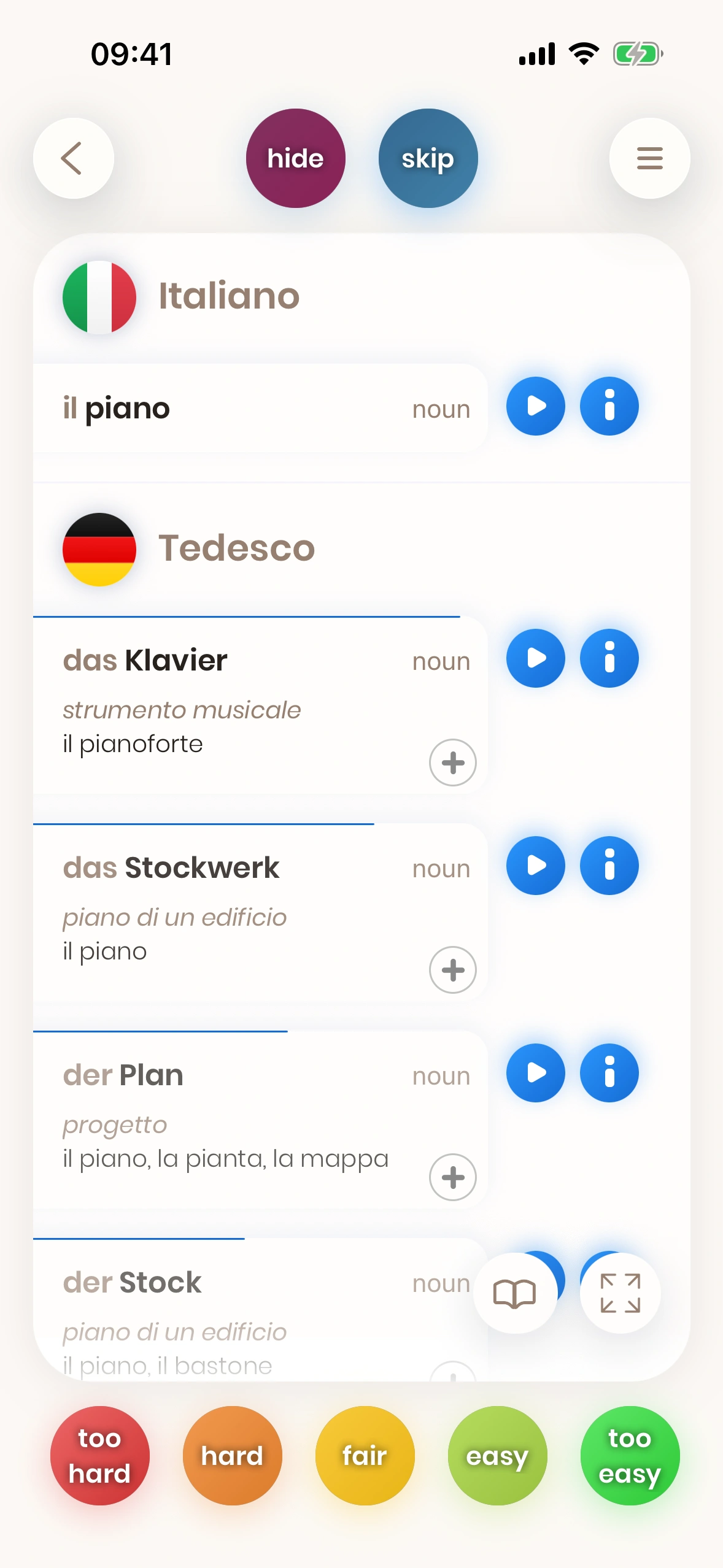Open info for das Klavier
Viewport: 723px width, 1568px height.
pyautogui.click(x=609, y=658)
